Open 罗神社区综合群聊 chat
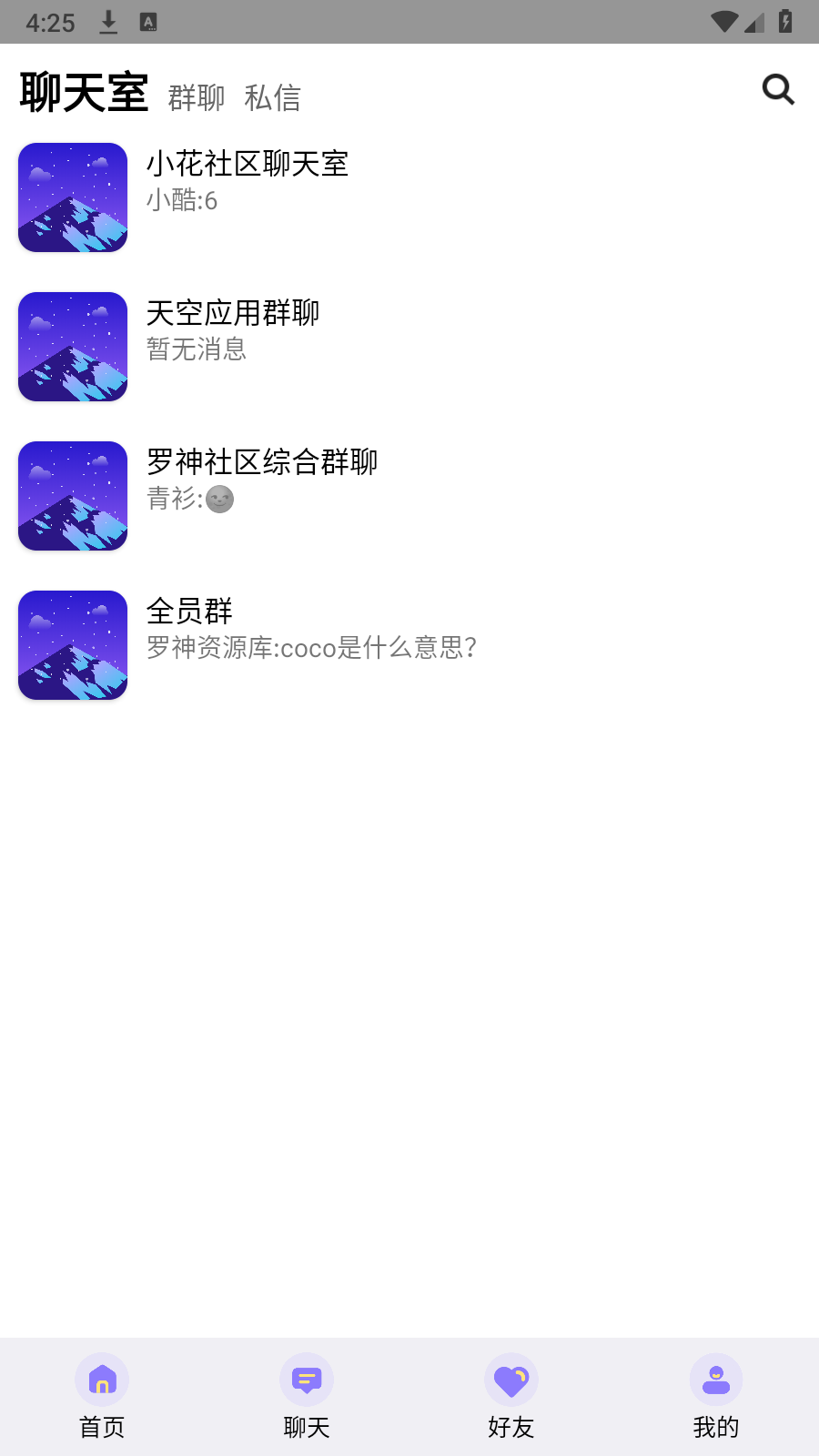 click(409, 496)
